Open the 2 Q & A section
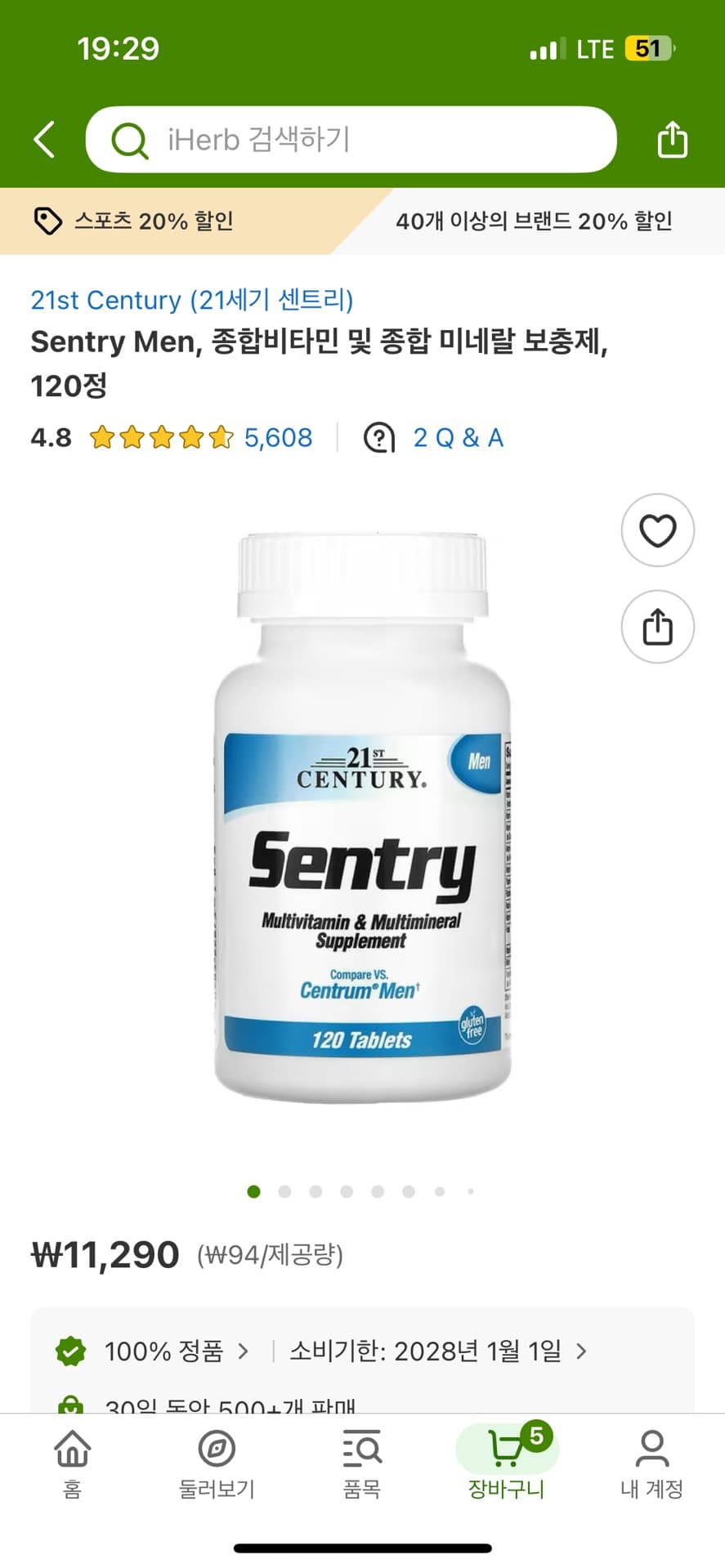This screenshot has width=725, height=1568. click(457, 438)
